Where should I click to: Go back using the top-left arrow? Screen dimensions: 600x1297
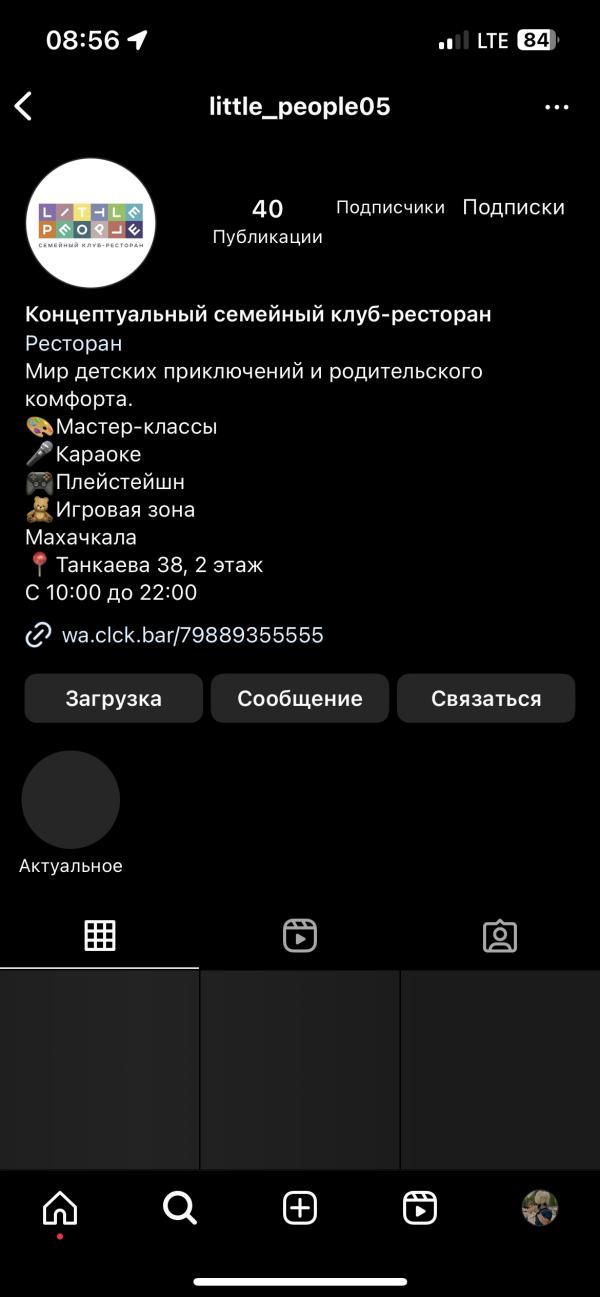[x=24, y=107]
